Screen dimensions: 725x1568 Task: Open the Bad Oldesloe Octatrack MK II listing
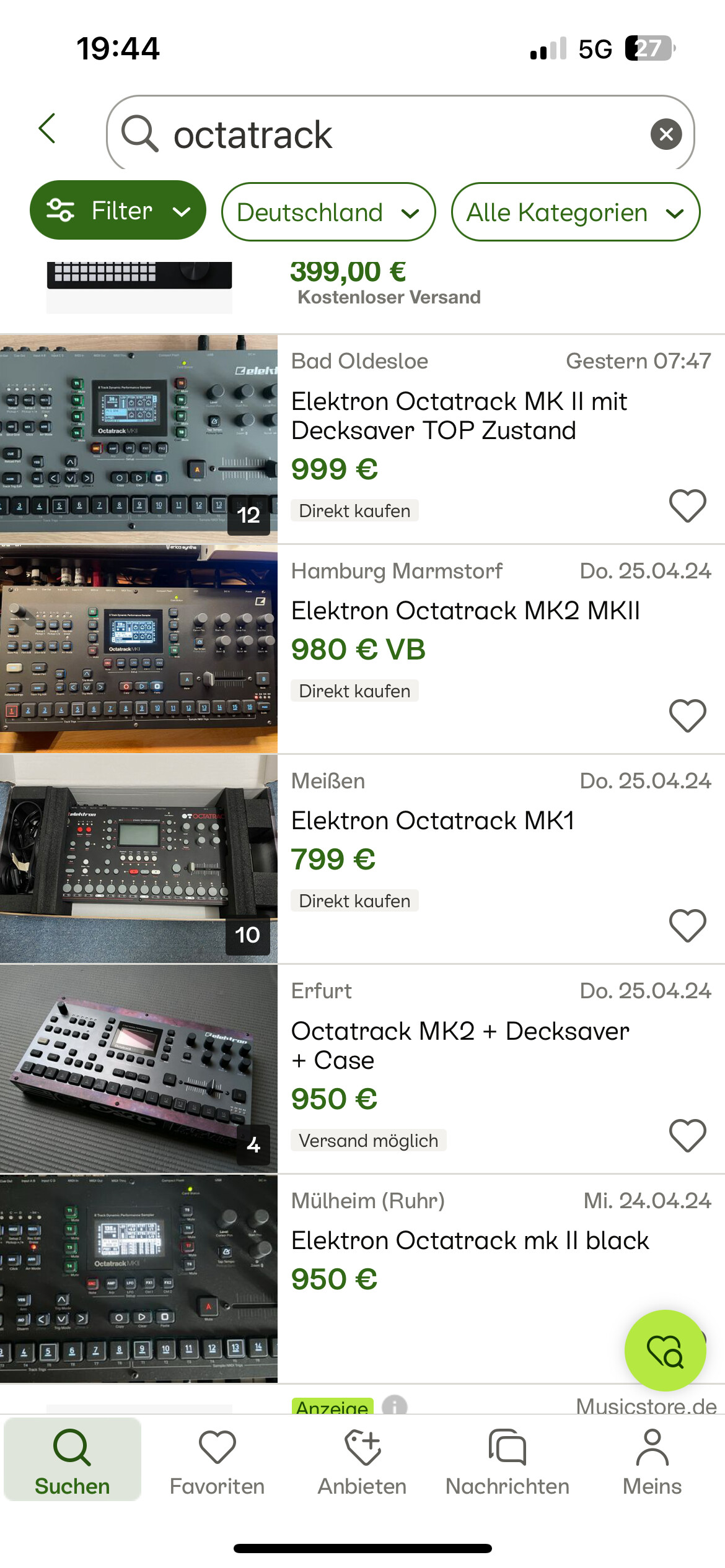[459, 416]
